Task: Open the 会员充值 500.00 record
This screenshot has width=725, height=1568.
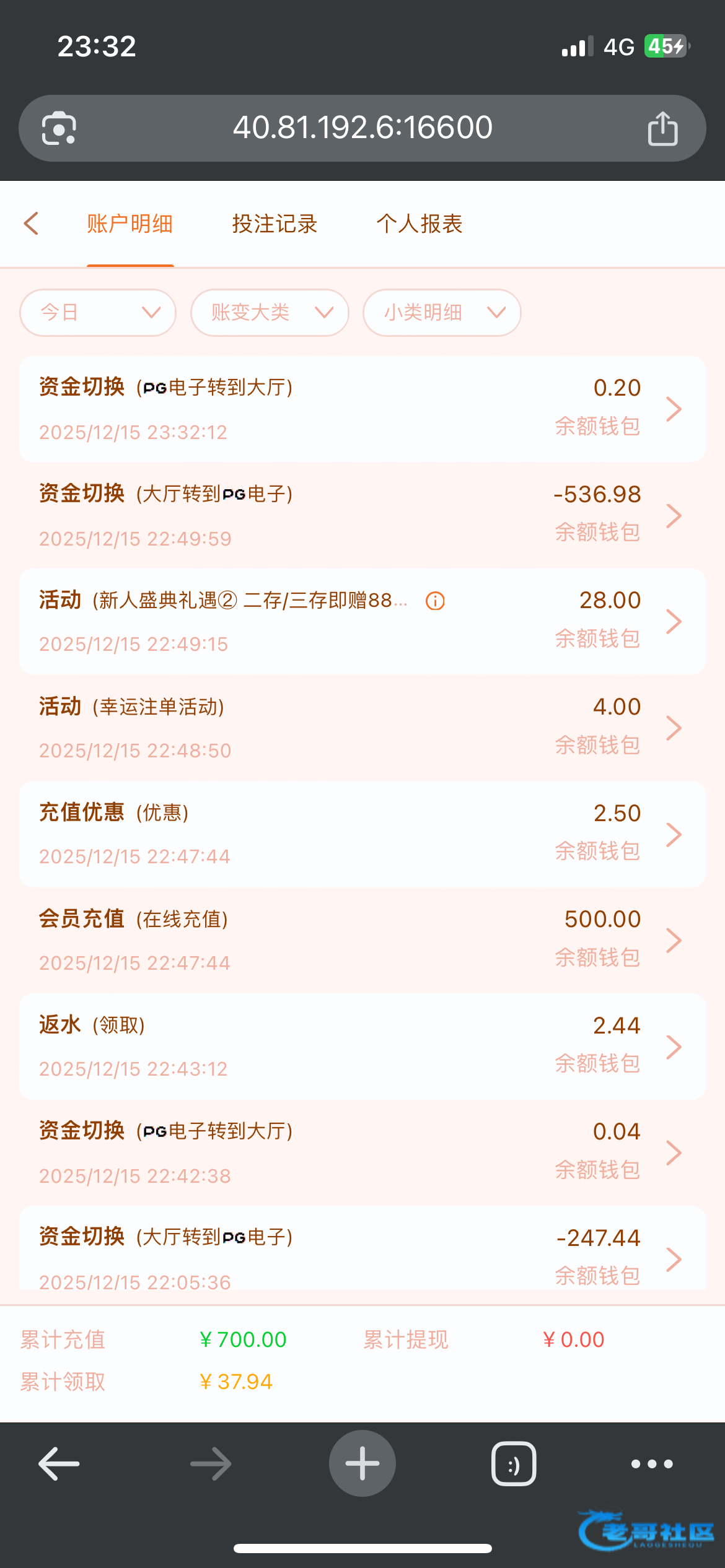Action: [362, 940]
